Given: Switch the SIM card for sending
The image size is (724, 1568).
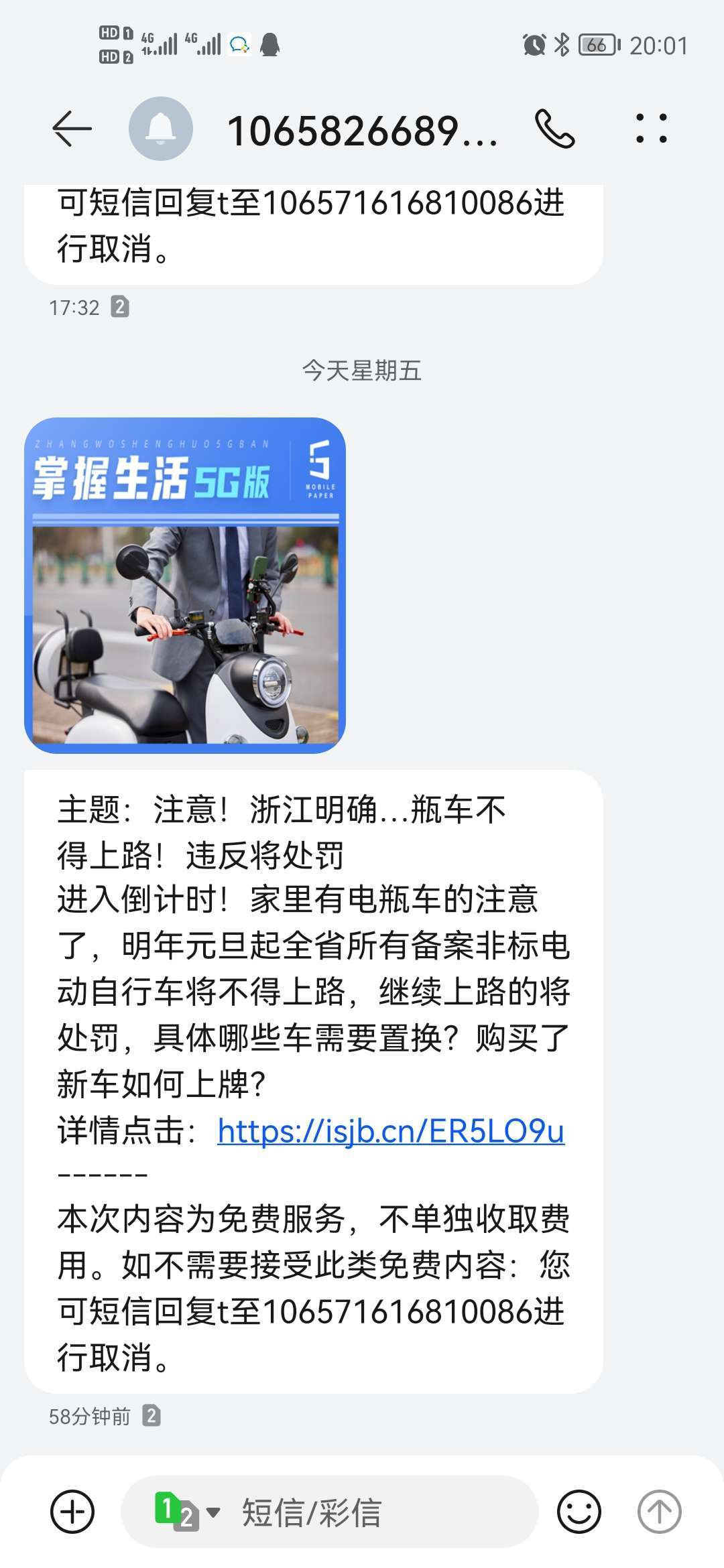Looking at the screenshot, I should click(186, 1511).
